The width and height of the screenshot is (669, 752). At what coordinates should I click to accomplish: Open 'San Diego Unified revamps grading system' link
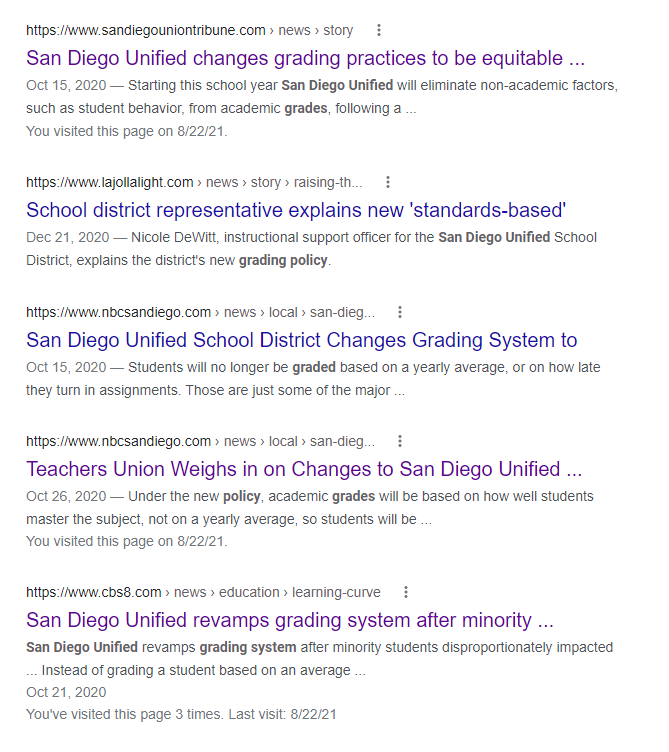pyautogui.click(x=290, y=620)
